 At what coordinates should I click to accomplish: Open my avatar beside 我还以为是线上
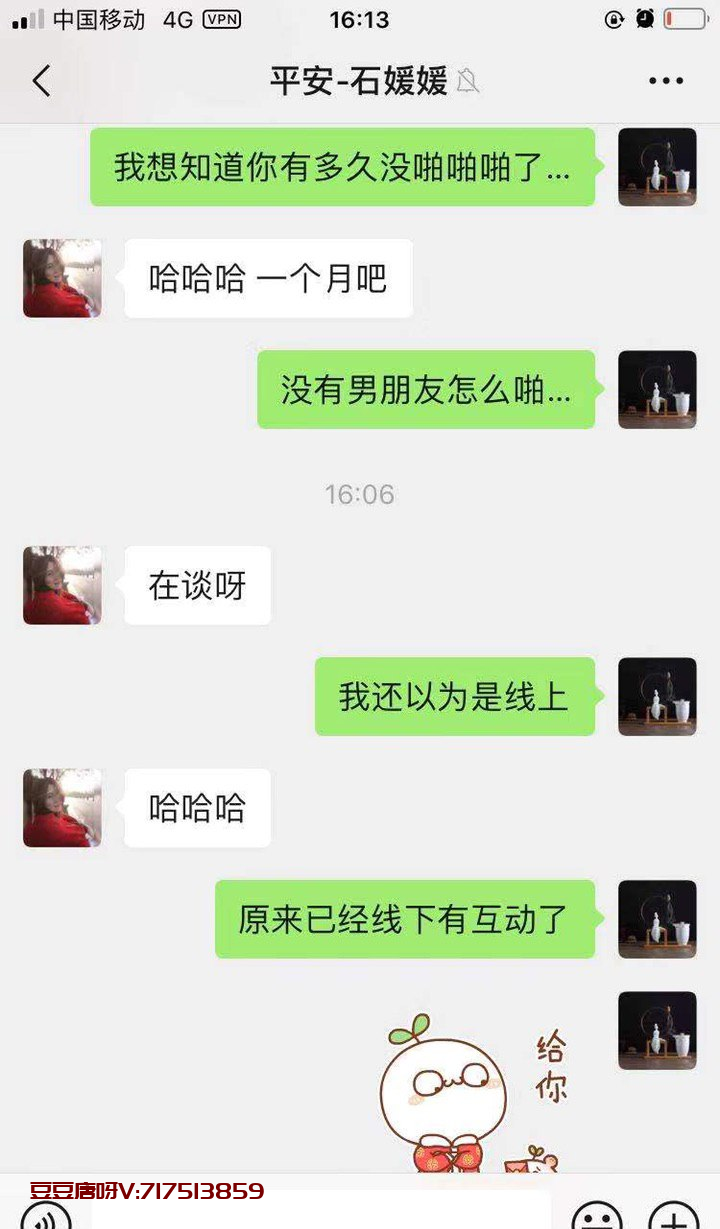click(657, 697)
